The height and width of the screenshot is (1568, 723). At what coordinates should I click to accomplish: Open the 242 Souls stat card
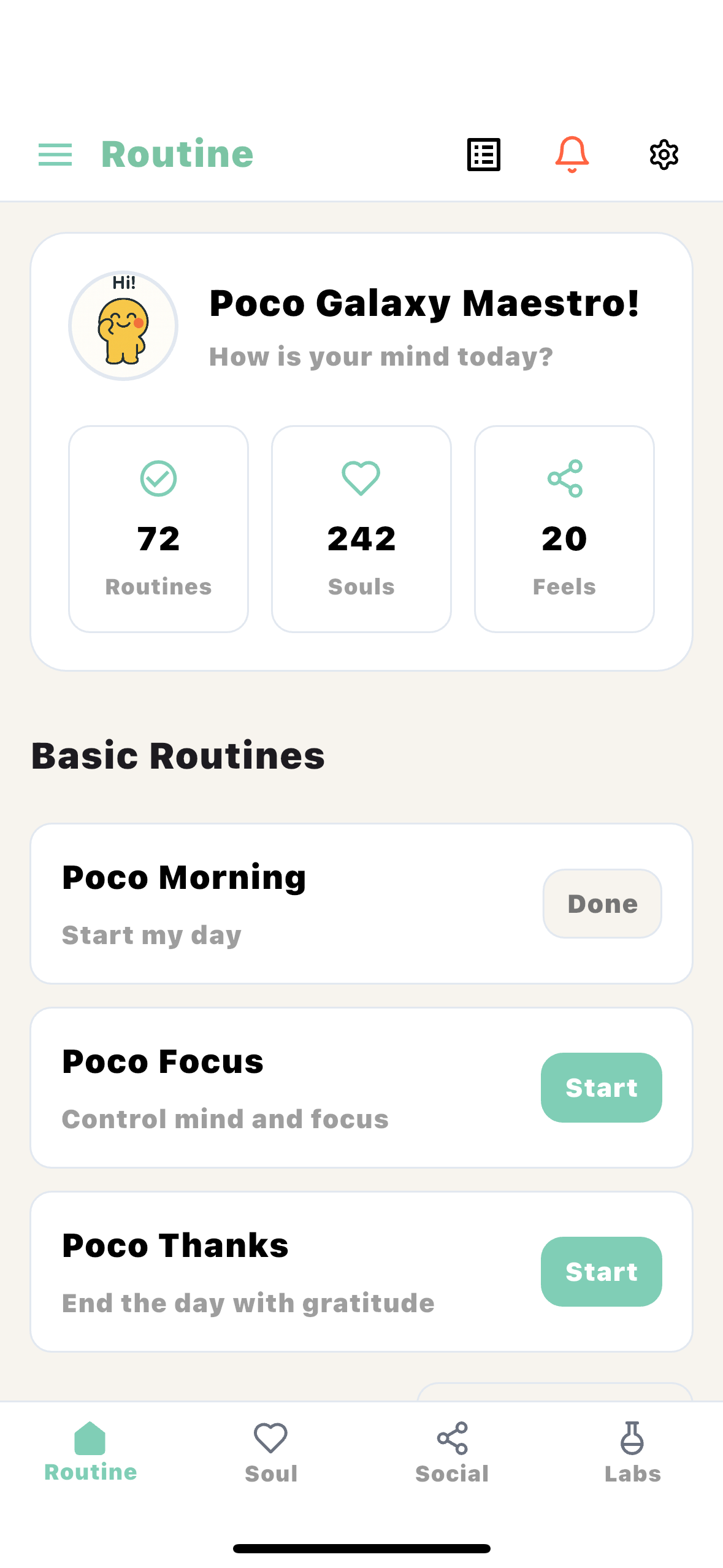point(361,529)
